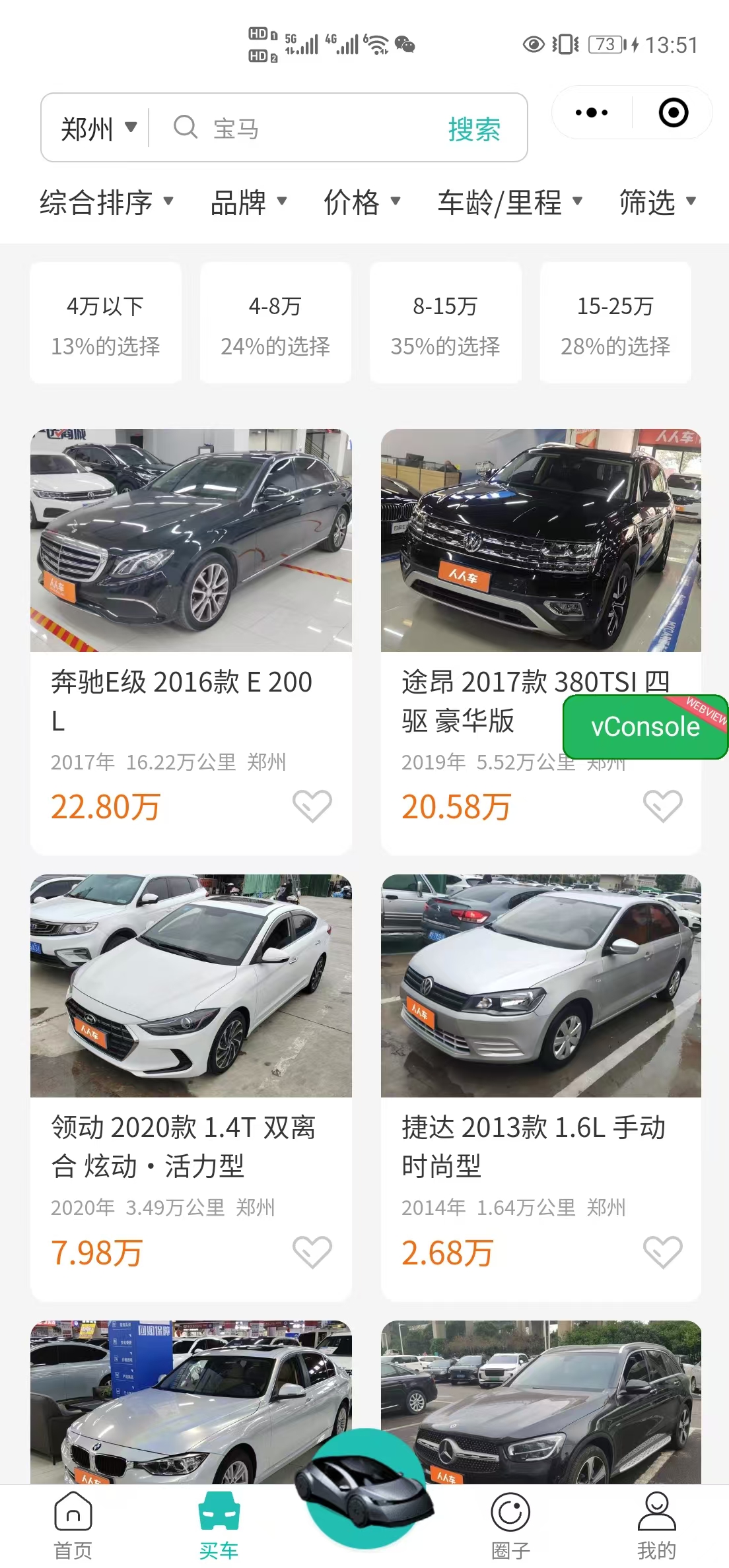Tap the mini-program capsule close circle
Screen dimensions: 729x1568
click(674, 113)
